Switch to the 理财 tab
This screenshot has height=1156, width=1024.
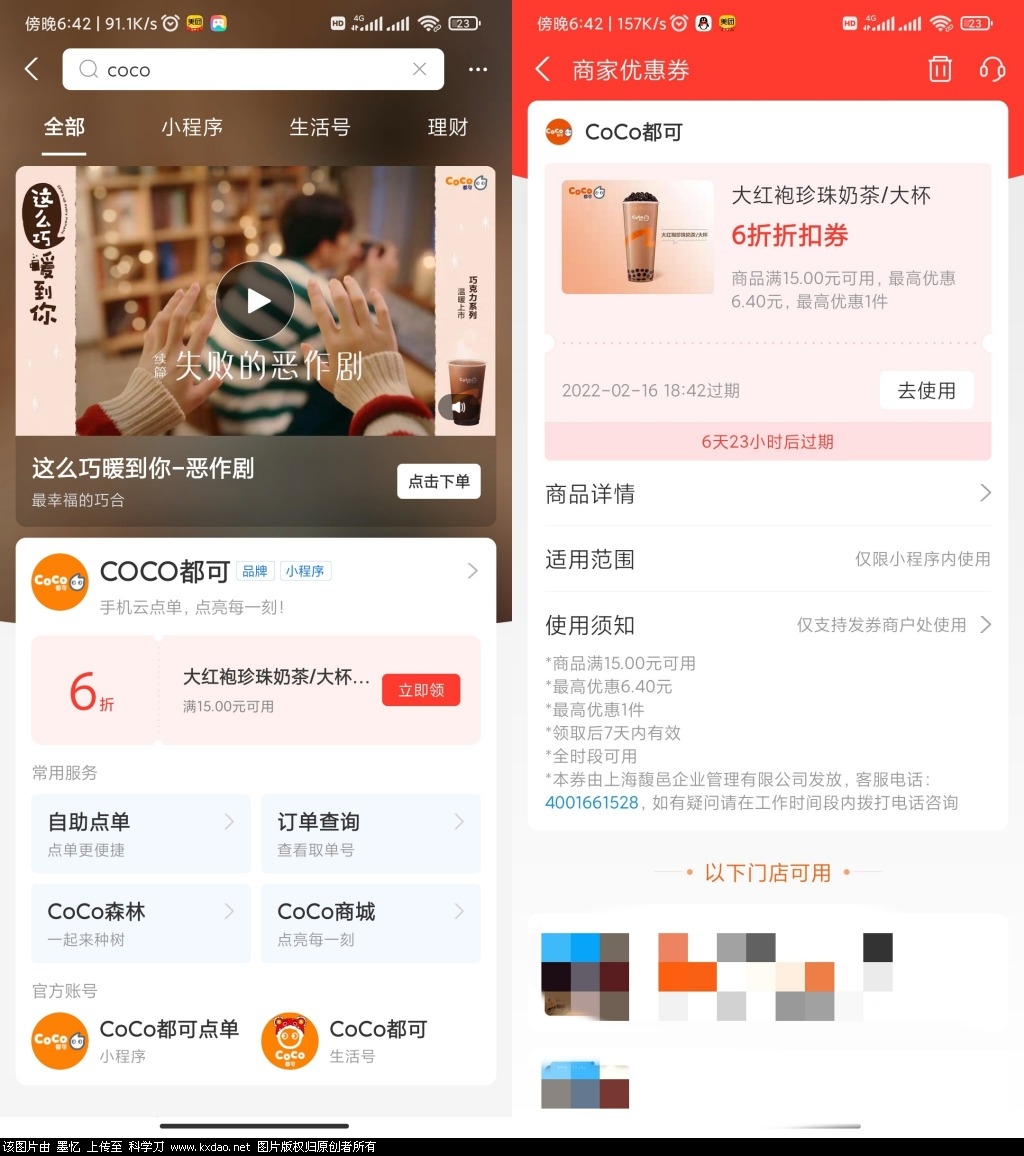(447, 127)
